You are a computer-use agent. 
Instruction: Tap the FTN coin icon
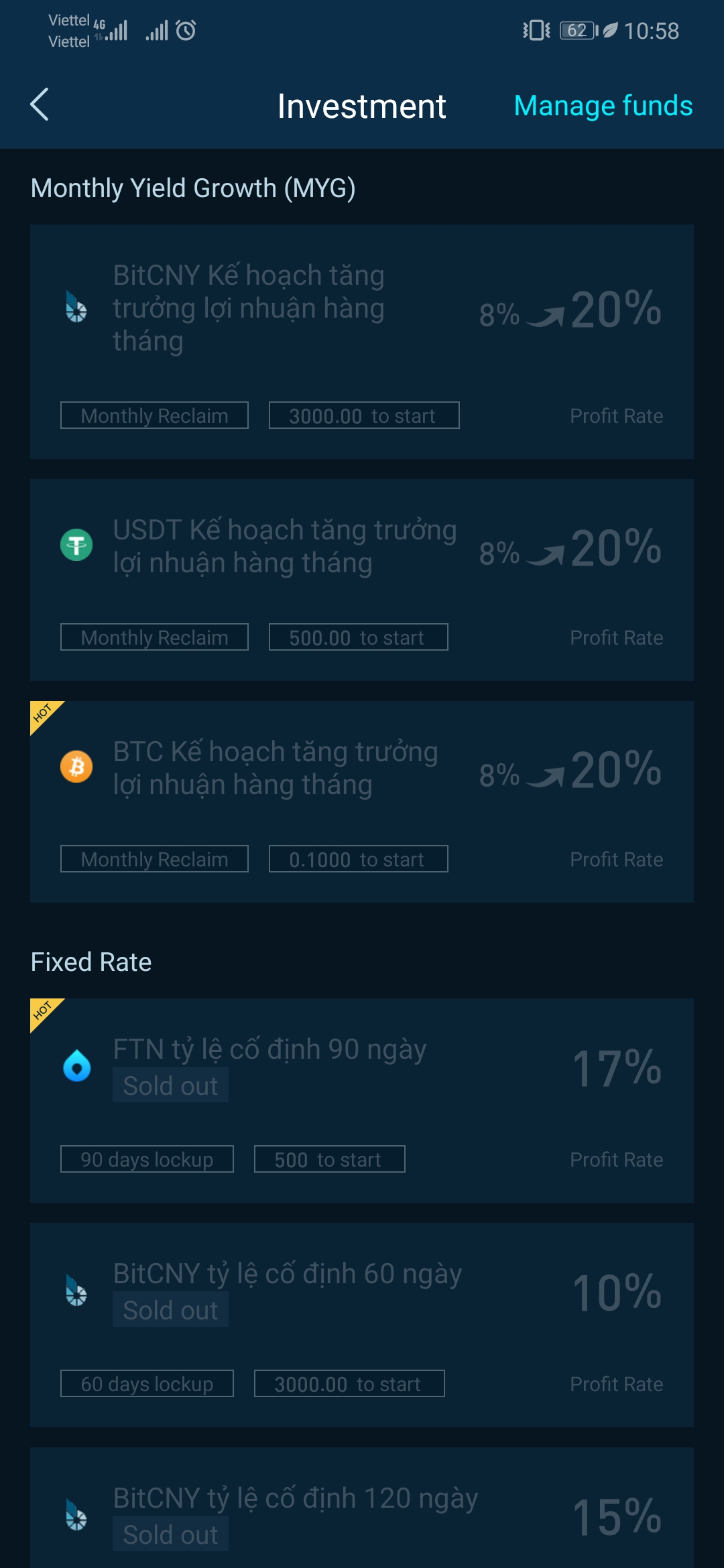(76, 1065)
